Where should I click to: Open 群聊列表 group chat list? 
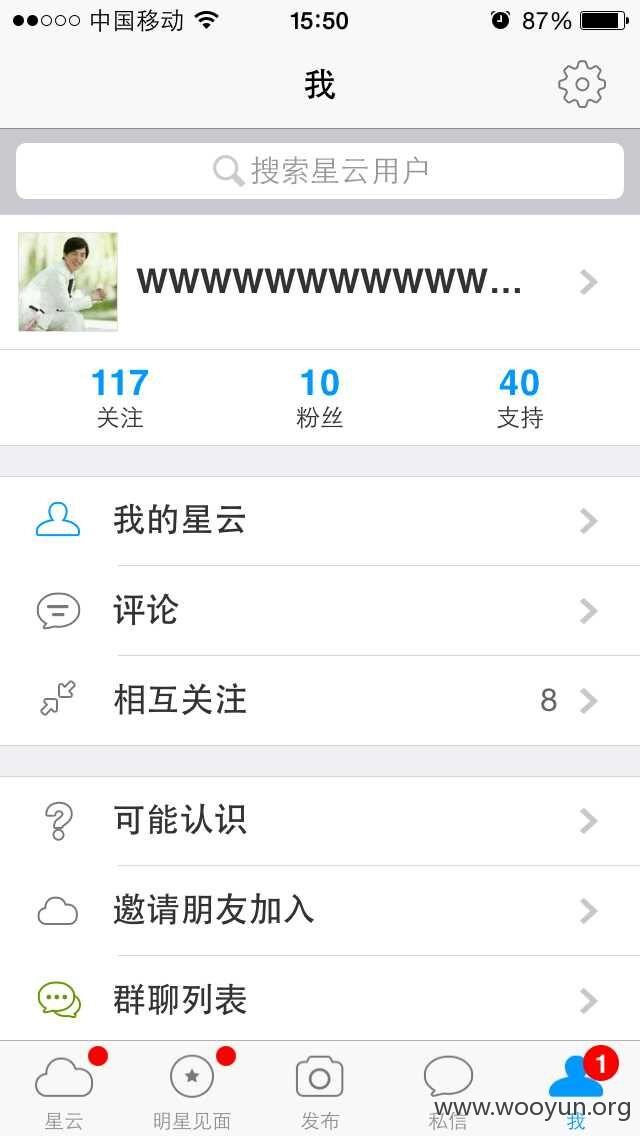point(320,1001)
